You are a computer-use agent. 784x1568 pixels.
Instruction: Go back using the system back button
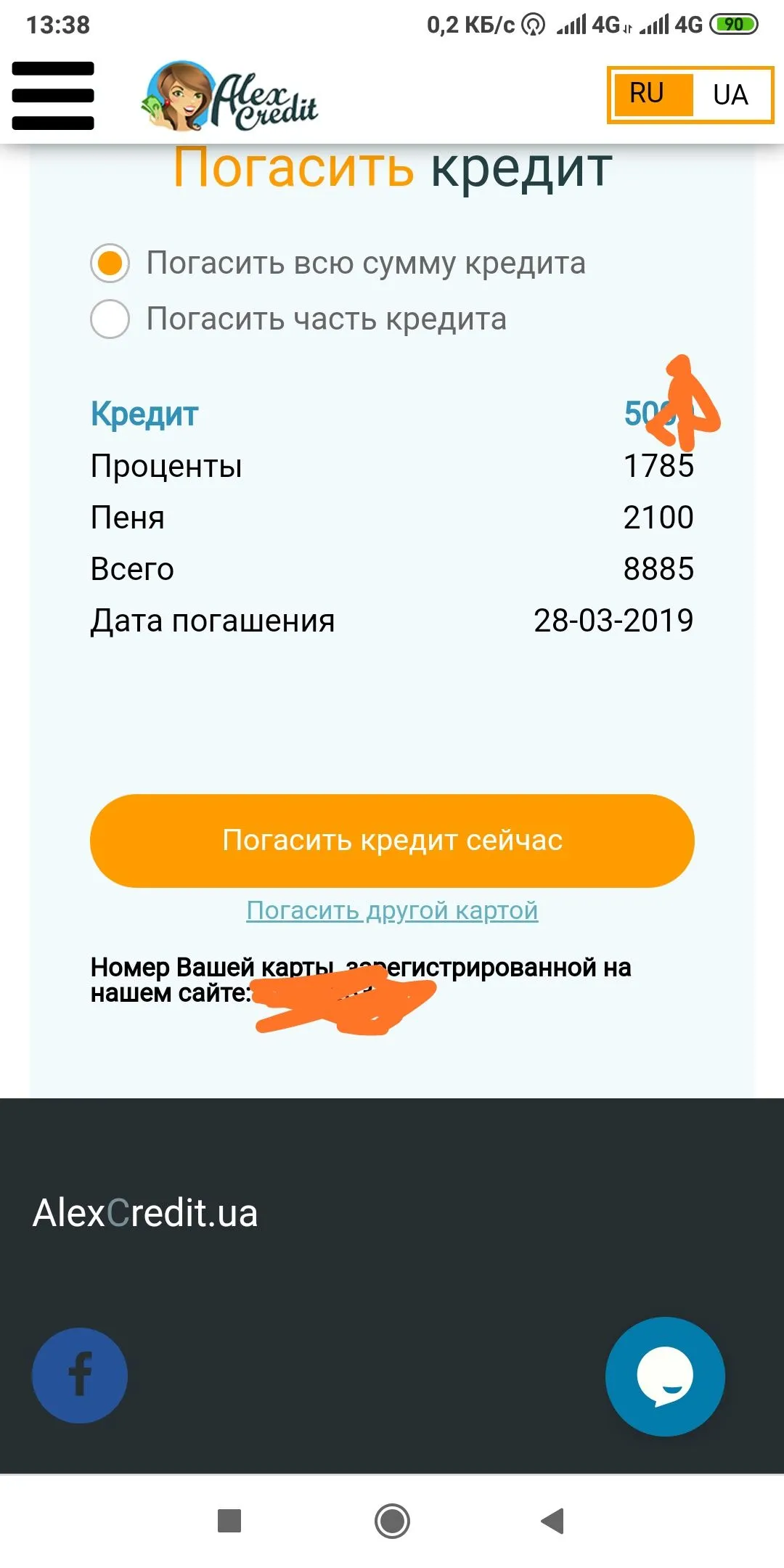pos(553,1520)
